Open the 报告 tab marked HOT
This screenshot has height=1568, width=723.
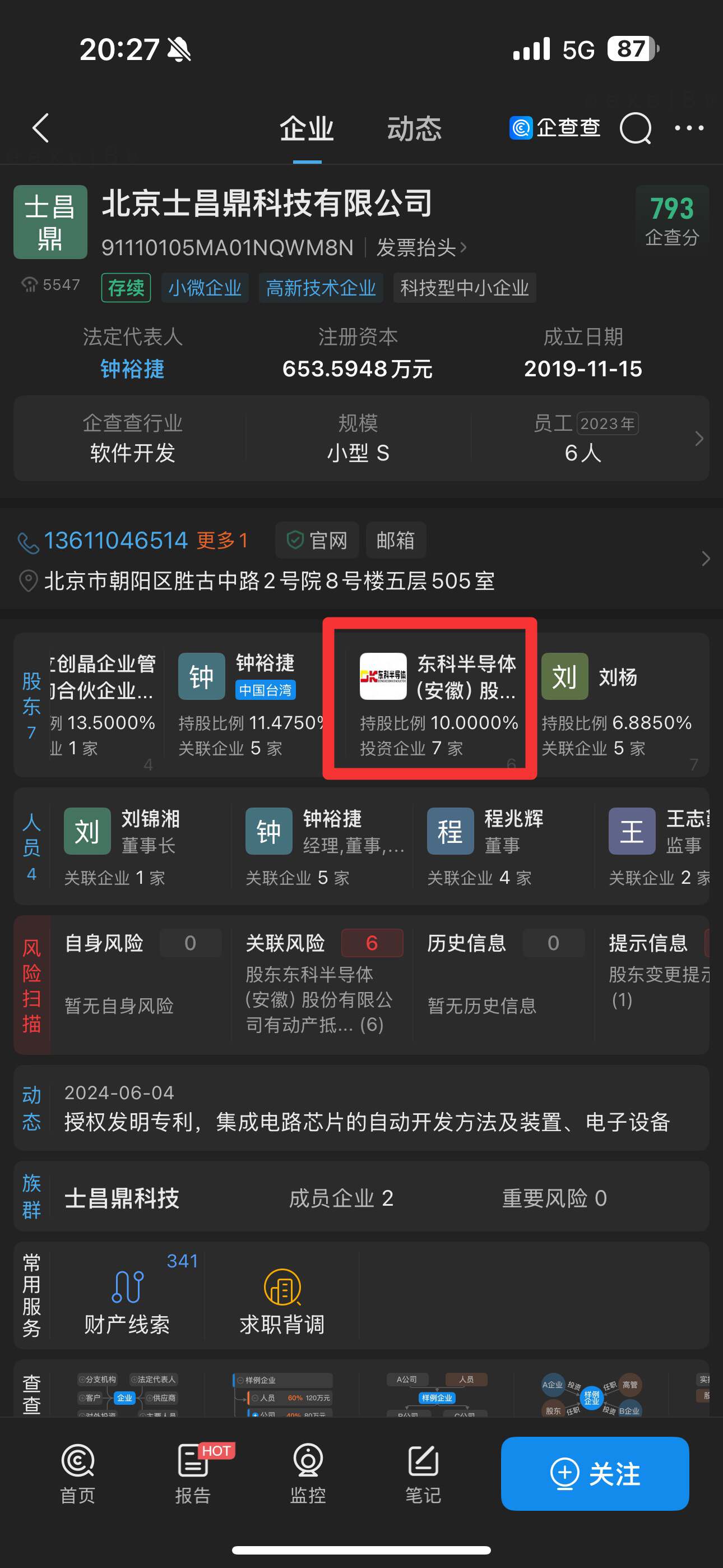click(193, 1474)
